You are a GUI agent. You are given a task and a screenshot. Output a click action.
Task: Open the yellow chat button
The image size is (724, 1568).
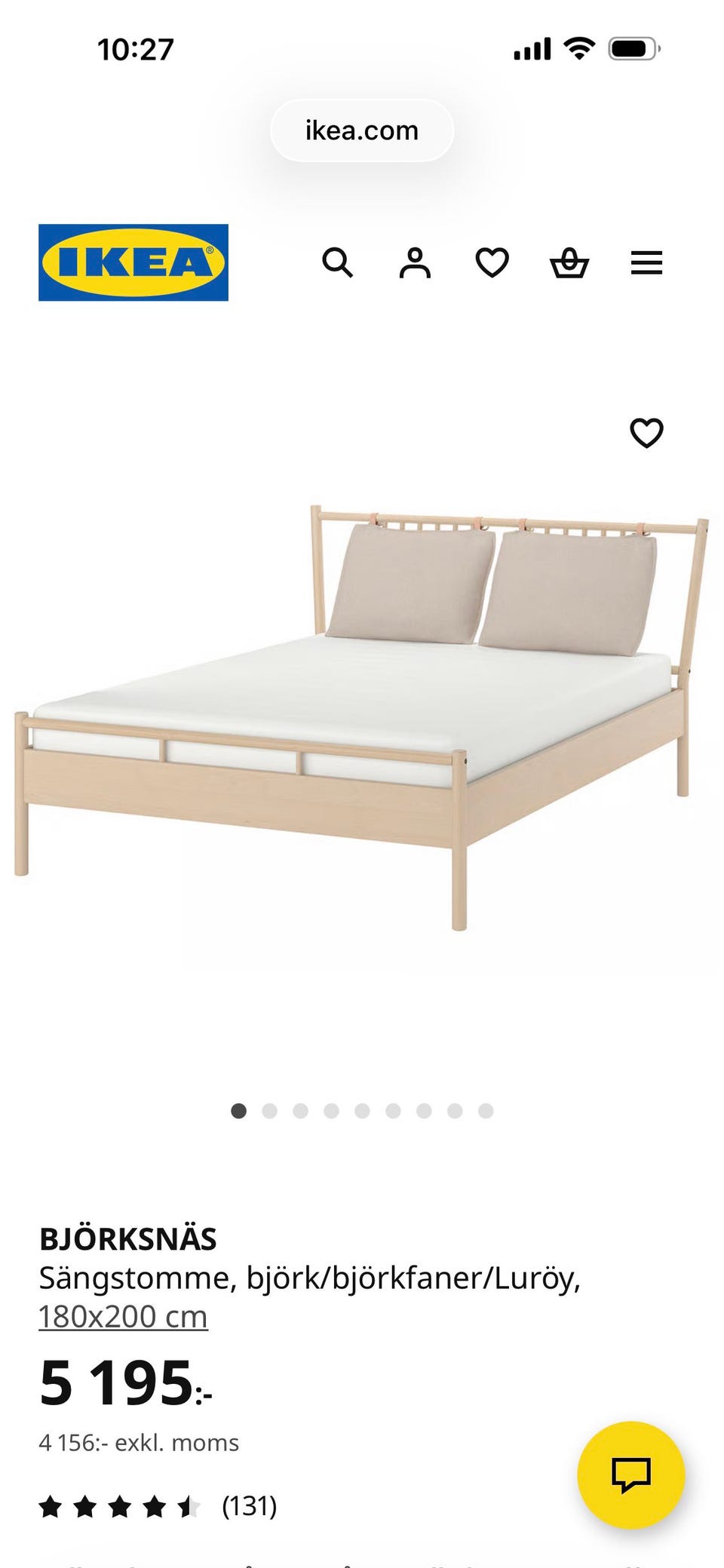(630, 1474)
